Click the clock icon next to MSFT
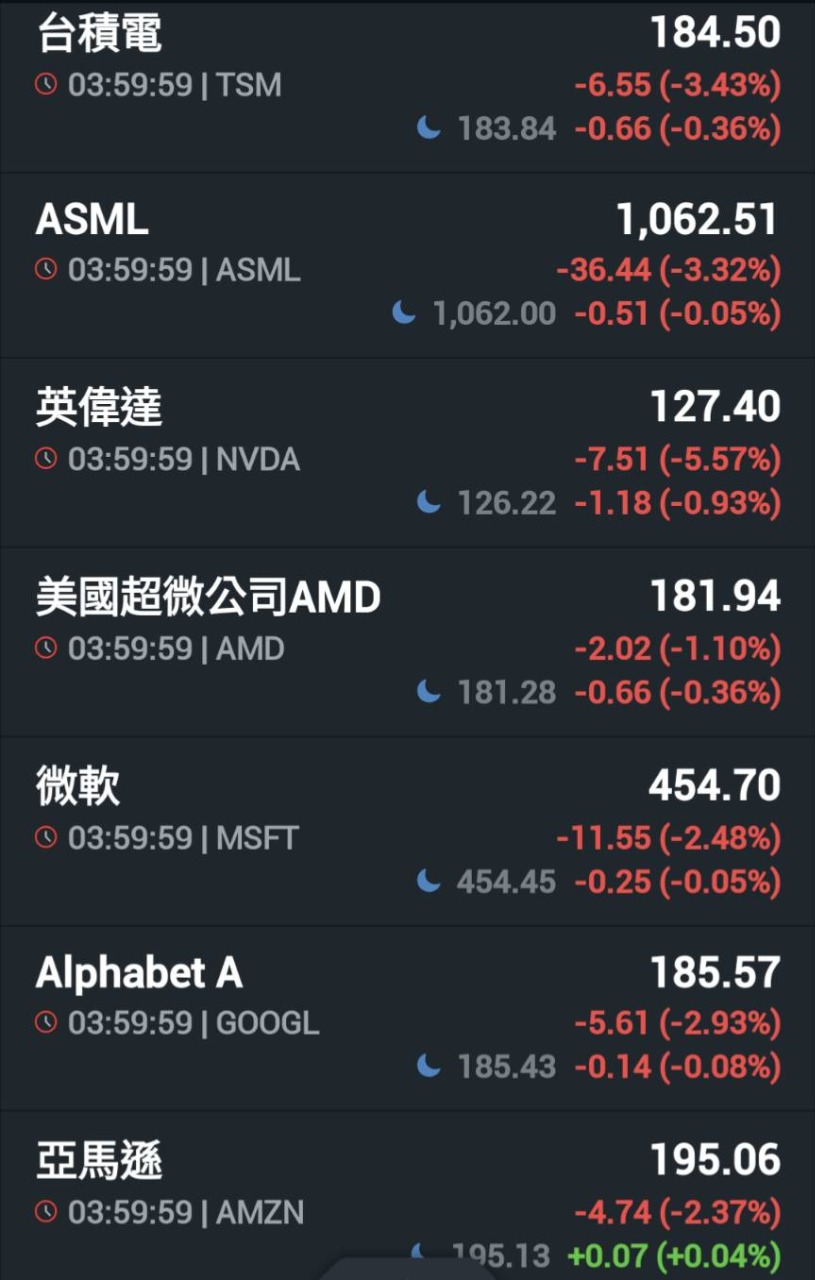The image size is (815, 1280). [x=47, y=838]
